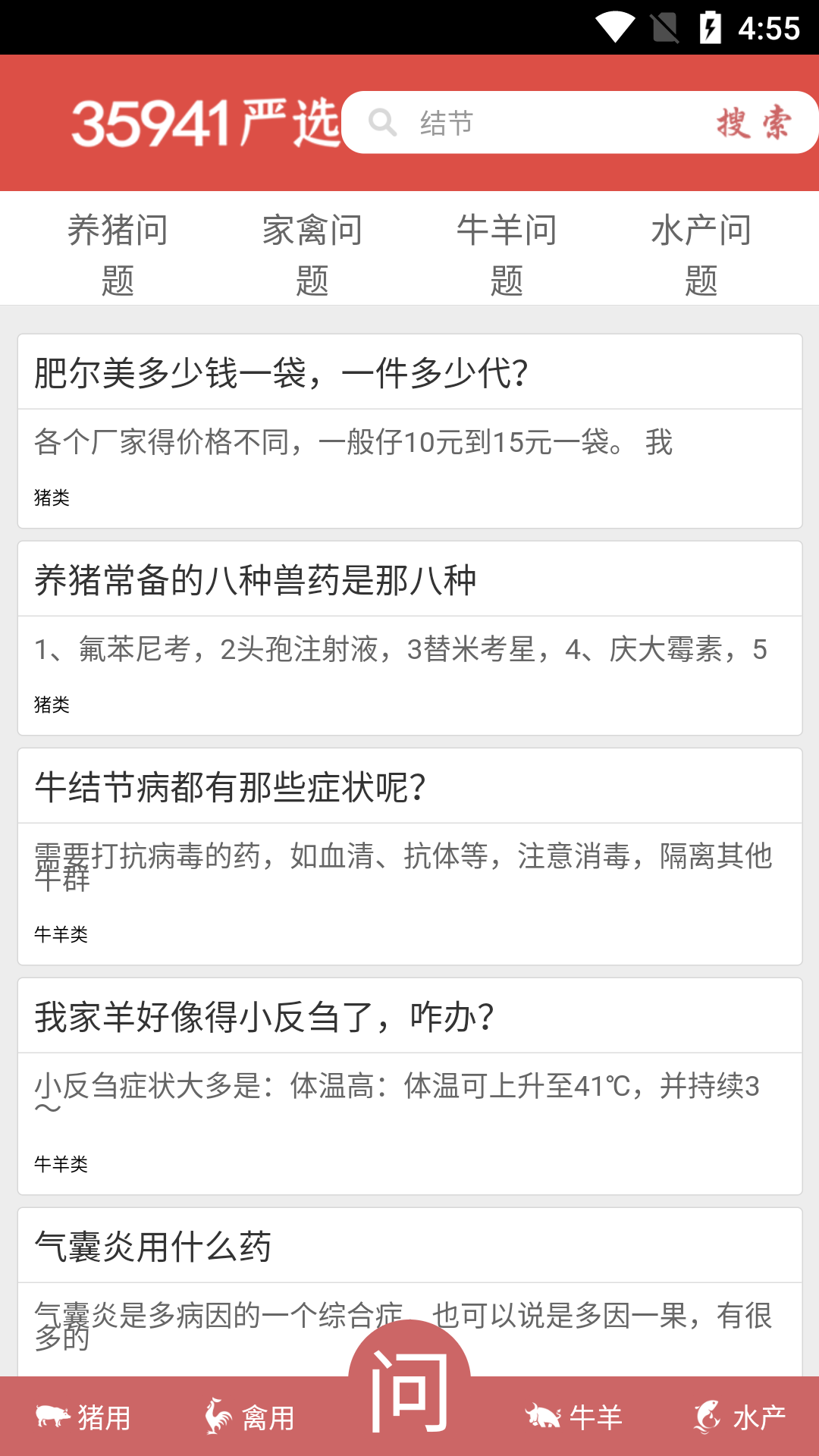The height and width of the screenshot is (1456, 819).
Task: Open the question about 小反刍 in sheep
Action: tap(265, 1017)
